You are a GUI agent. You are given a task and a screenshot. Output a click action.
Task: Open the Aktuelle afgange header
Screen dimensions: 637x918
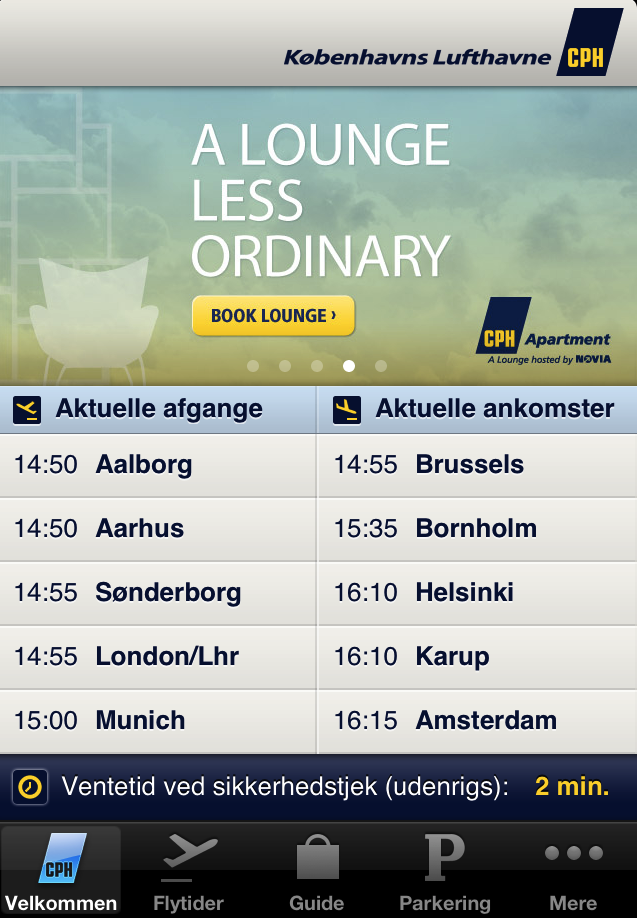(x=158, y=409)
